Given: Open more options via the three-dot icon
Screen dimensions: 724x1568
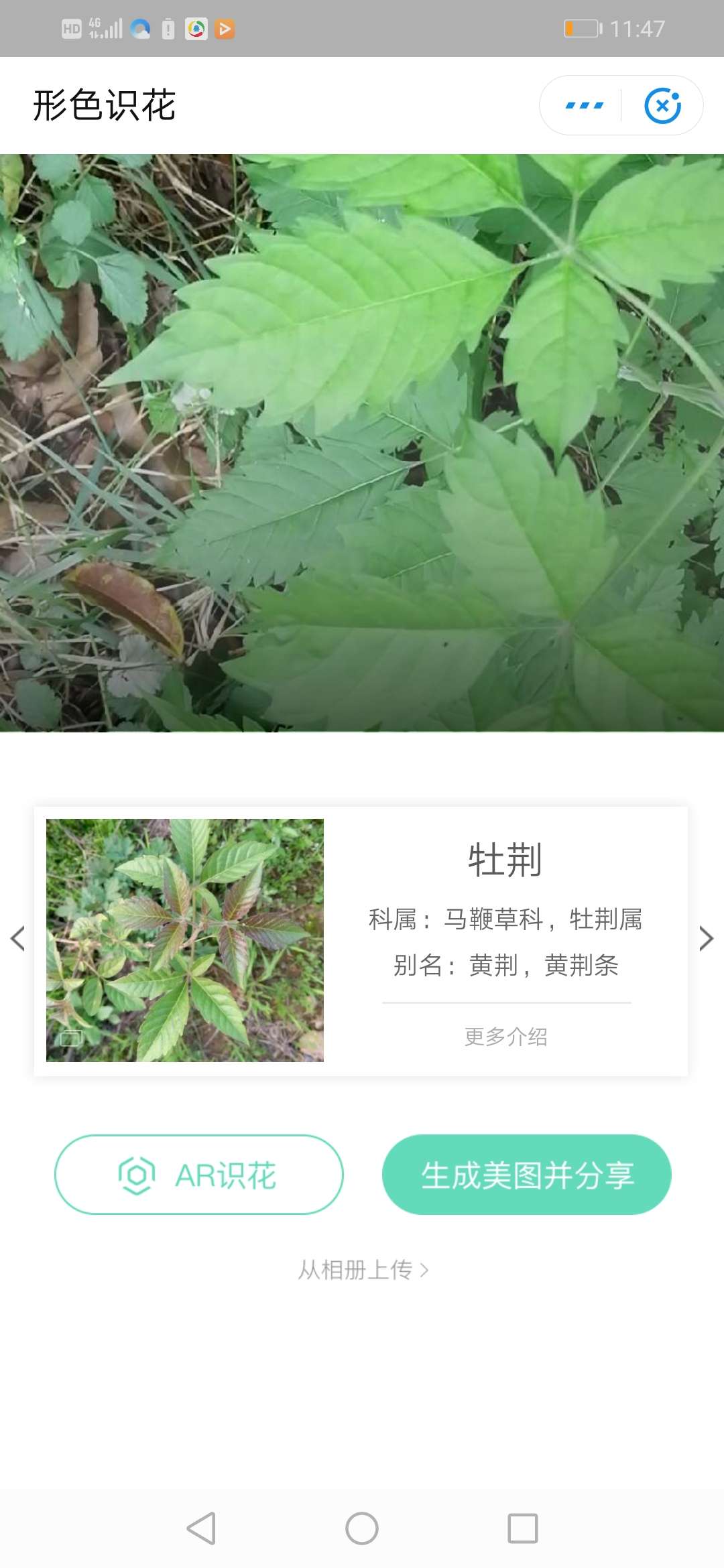Looking at the screenshot, I should [x=583, y=105].
